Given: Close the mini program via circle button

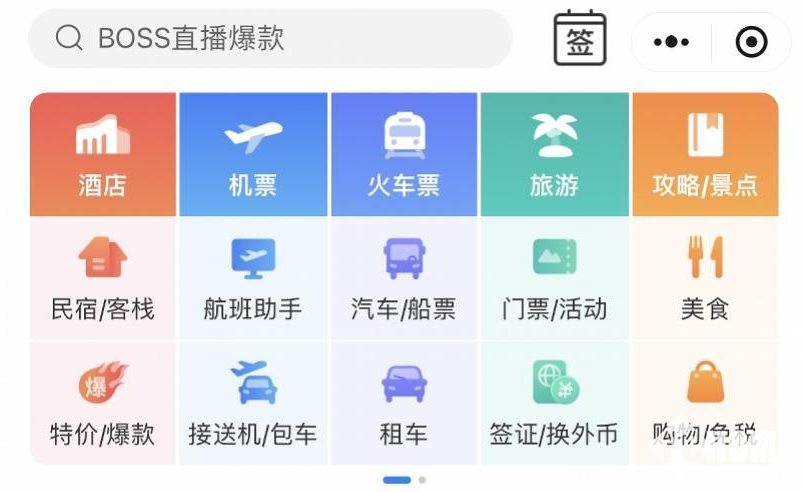Looking at the screenshot, I should pos(751,42).
